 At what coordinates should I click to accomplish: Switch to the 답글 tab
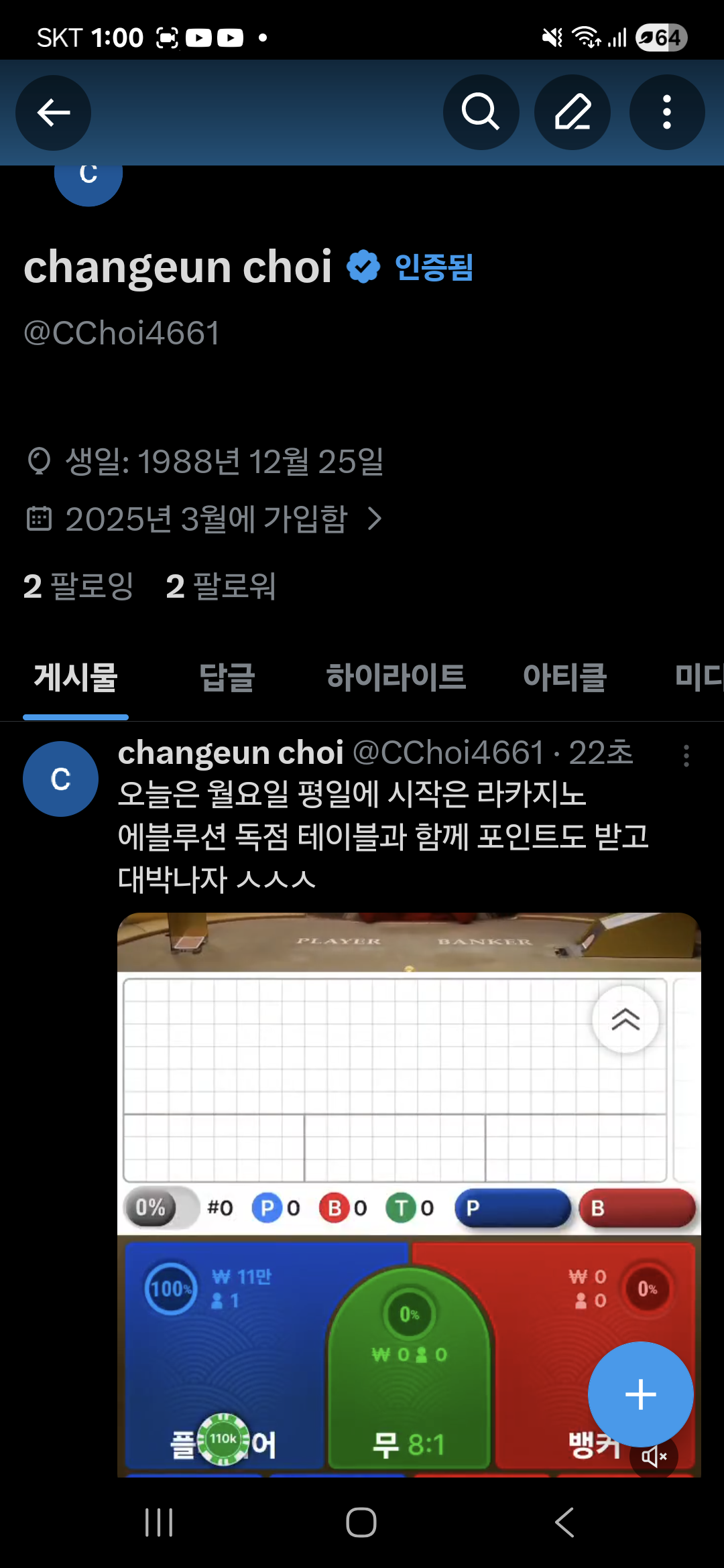pyautogui.click(x=227, y=677)
